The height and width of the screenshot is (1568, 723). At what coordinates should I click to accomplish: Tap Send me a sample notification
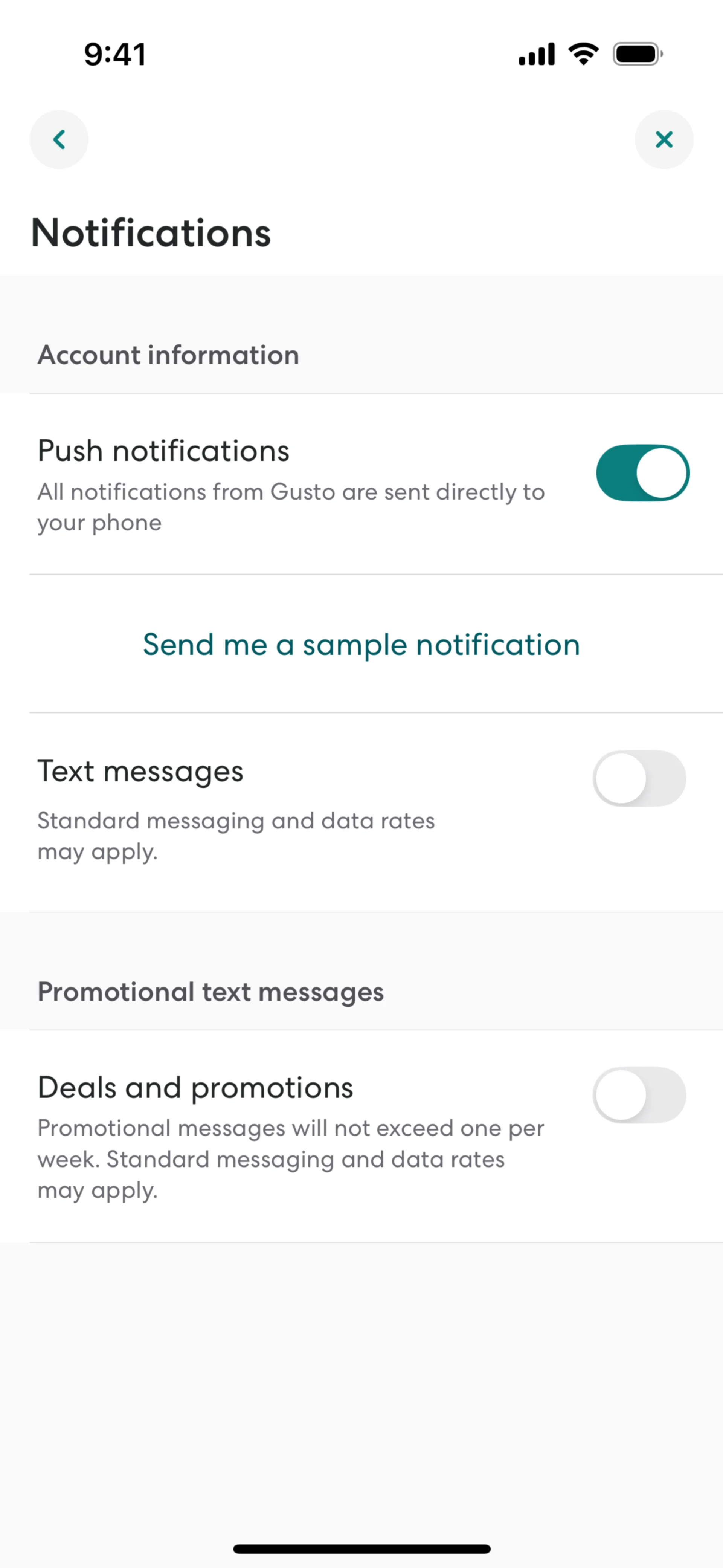click(361, 644)
